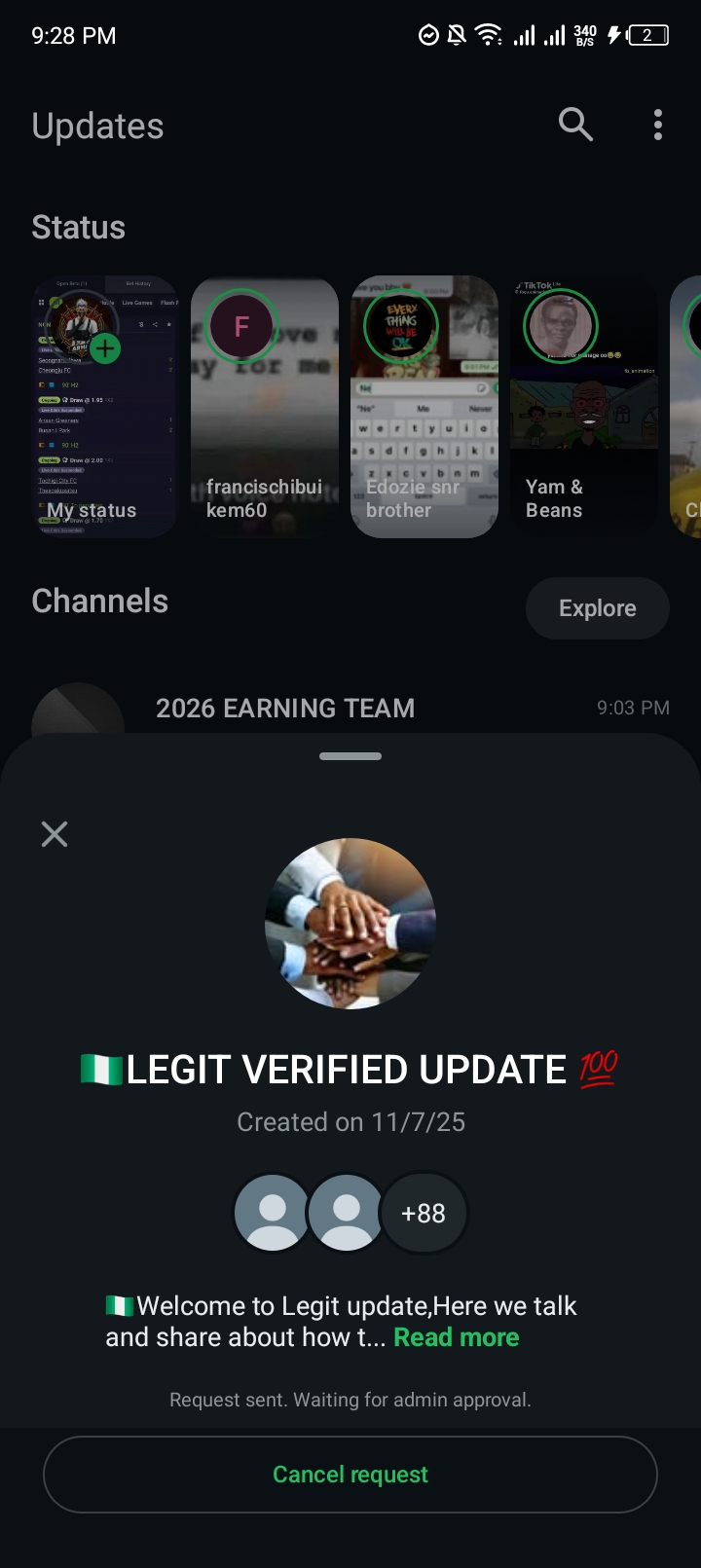Expand description with Read more

click(x=456, y=1337)
